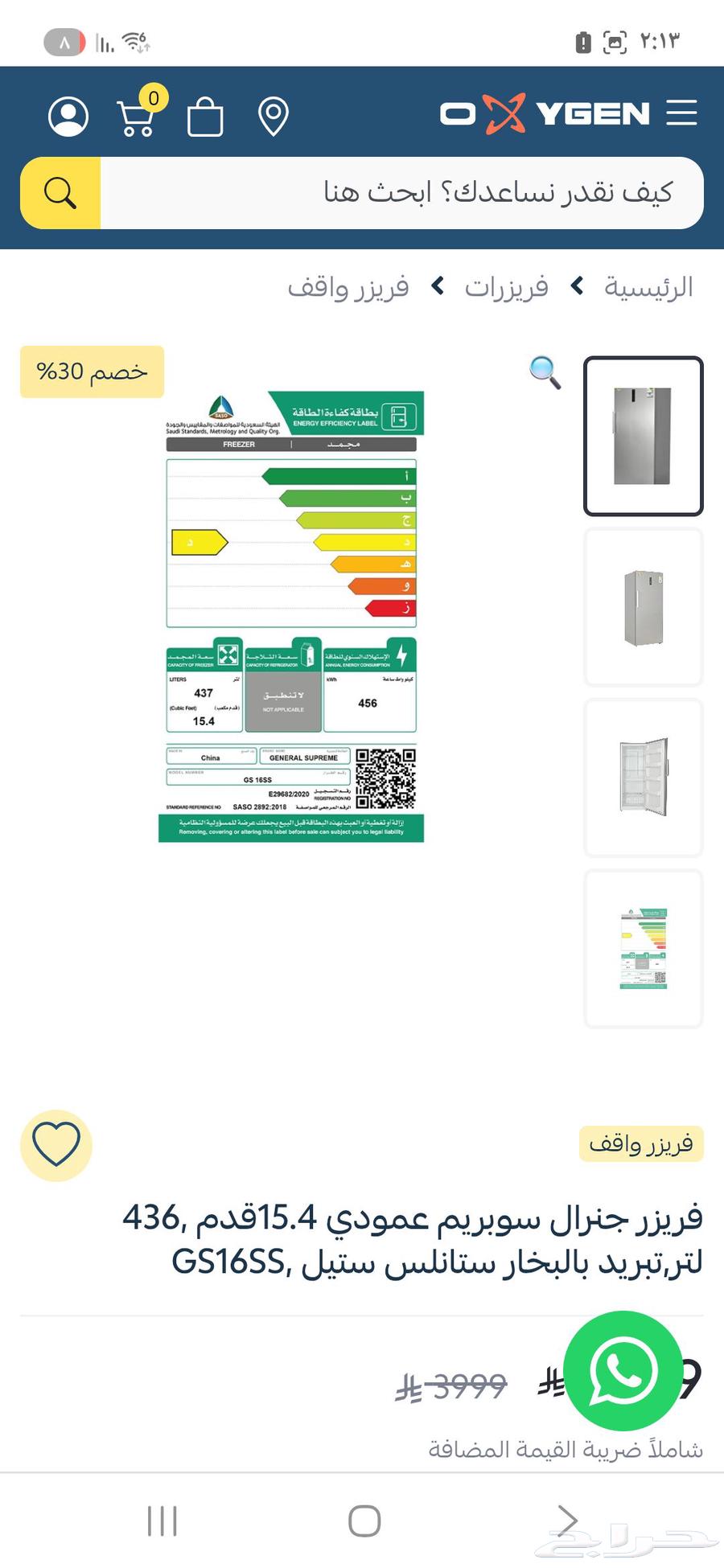
Task: Select the energy label thumbnail
Action: coord(643,949)
